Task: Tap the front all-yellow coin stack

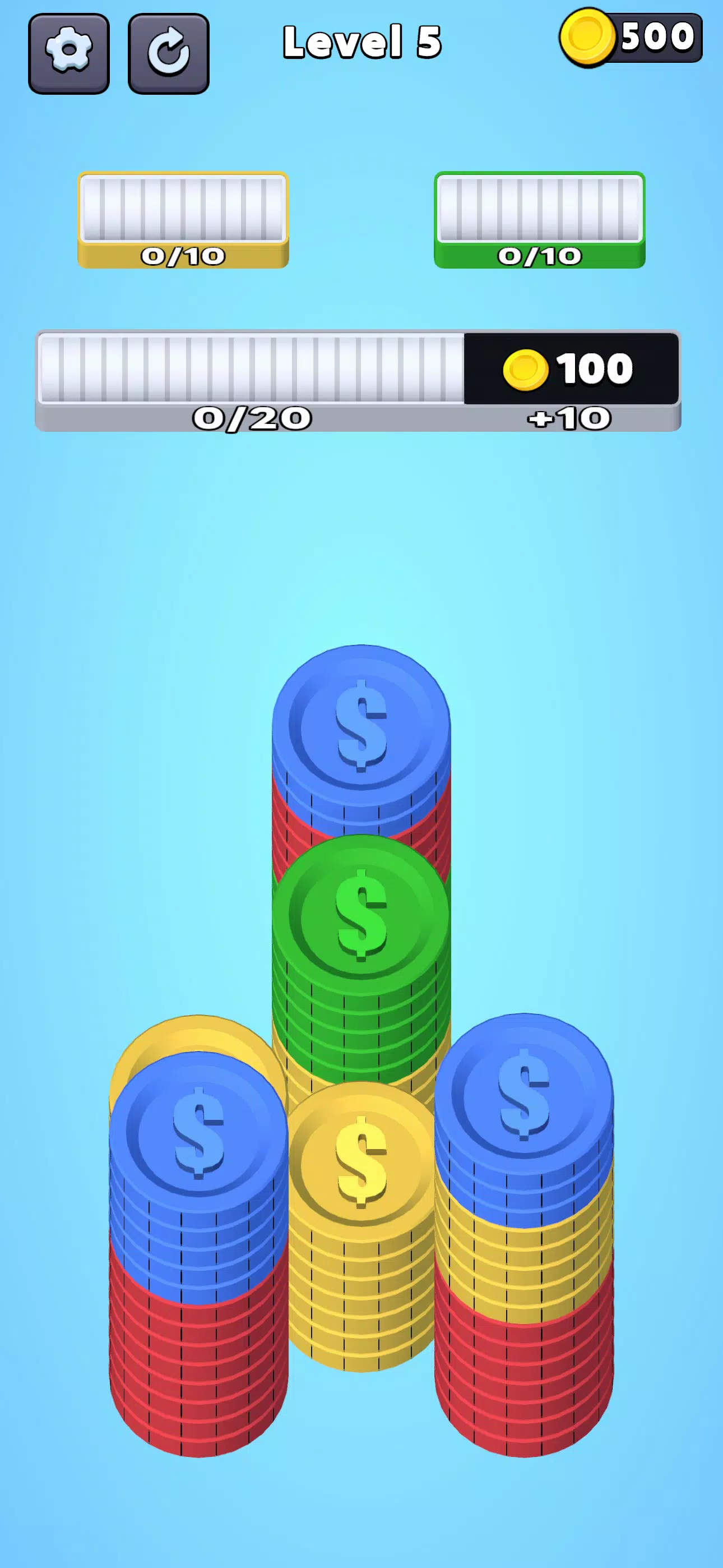Action: (x=361, y=1226)
